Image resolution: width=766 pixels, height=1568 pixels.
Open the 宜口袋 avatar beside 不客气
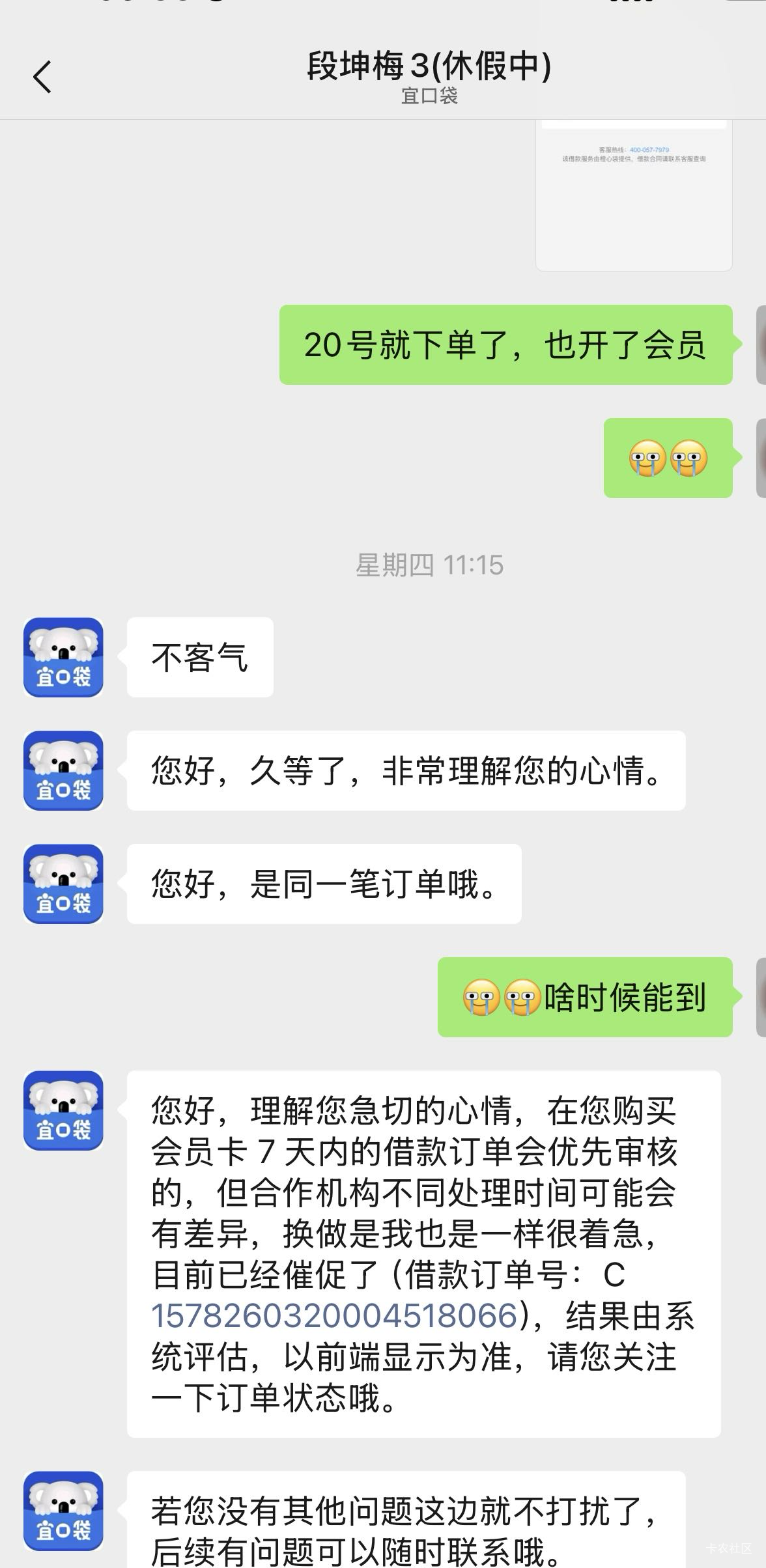[x=63, y=657]
